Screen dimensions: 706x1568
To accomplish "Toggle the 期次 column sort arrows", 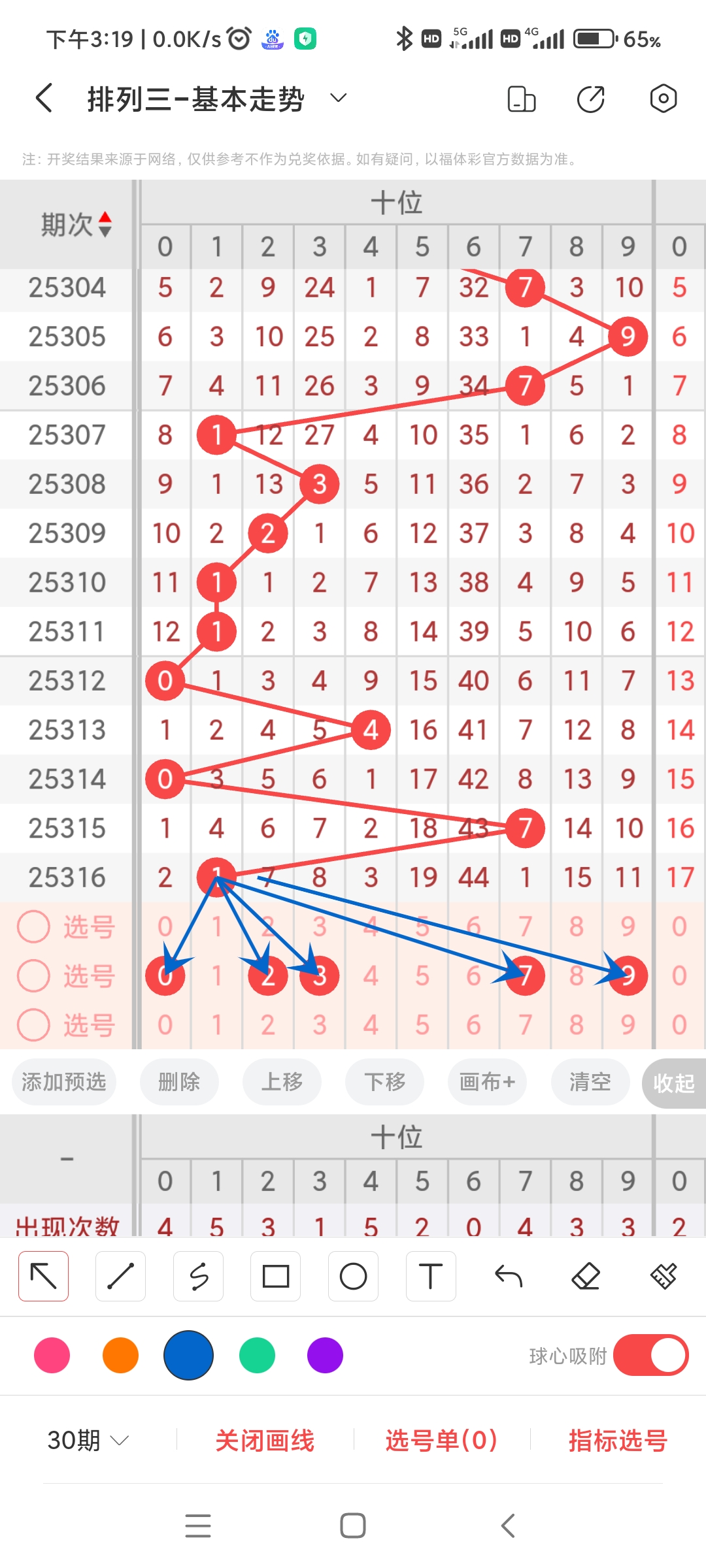I will [105, 222].
